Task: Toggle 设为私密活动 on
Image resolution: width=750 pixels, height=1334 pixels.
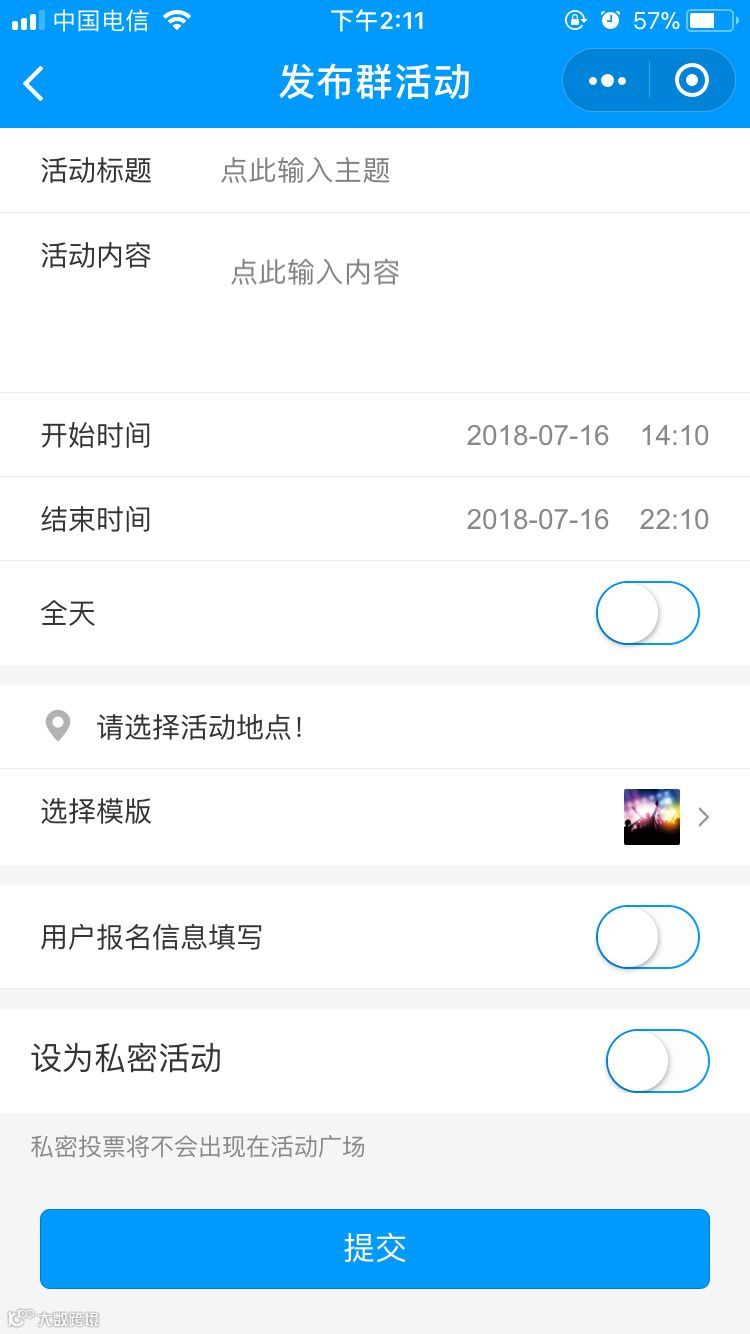Action: 657,1061
